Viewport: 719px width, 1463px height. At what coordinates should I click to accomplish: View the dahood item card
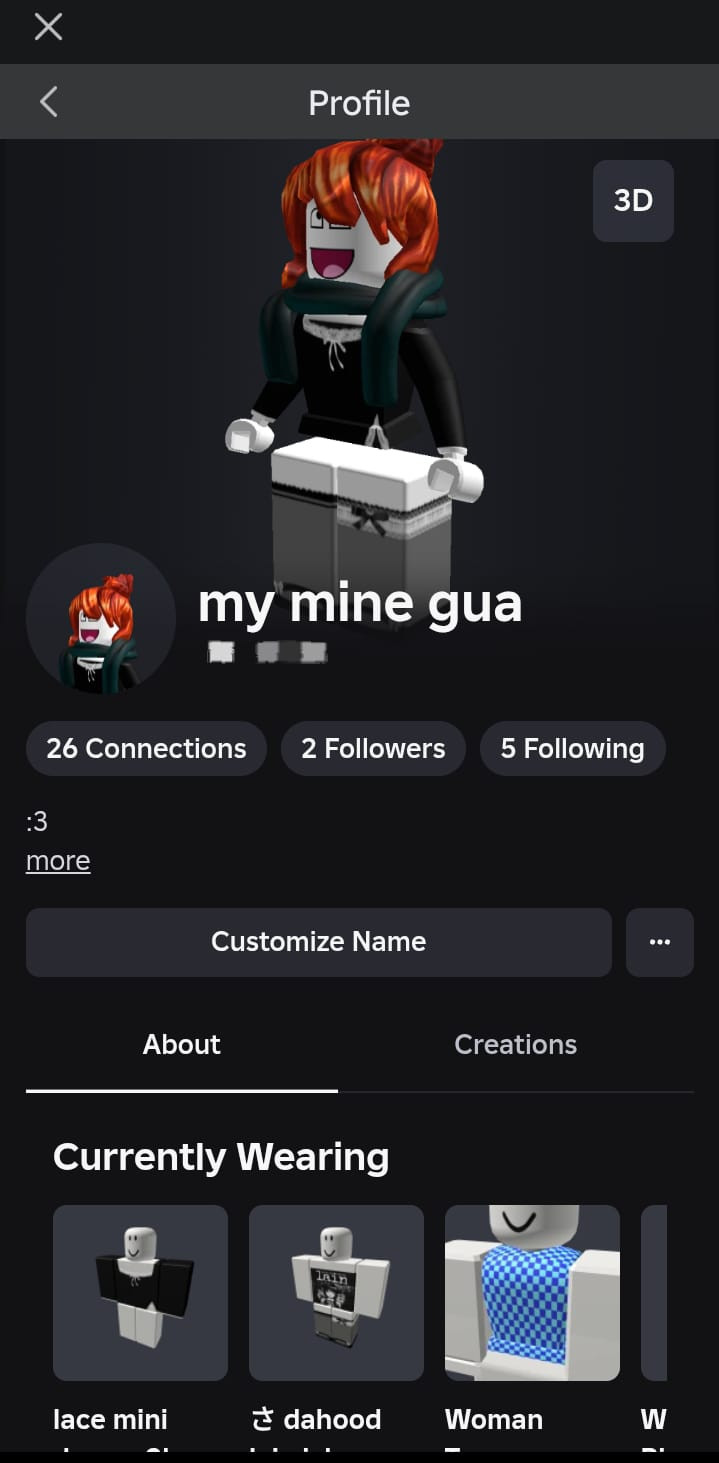[x=336, y=1292]
